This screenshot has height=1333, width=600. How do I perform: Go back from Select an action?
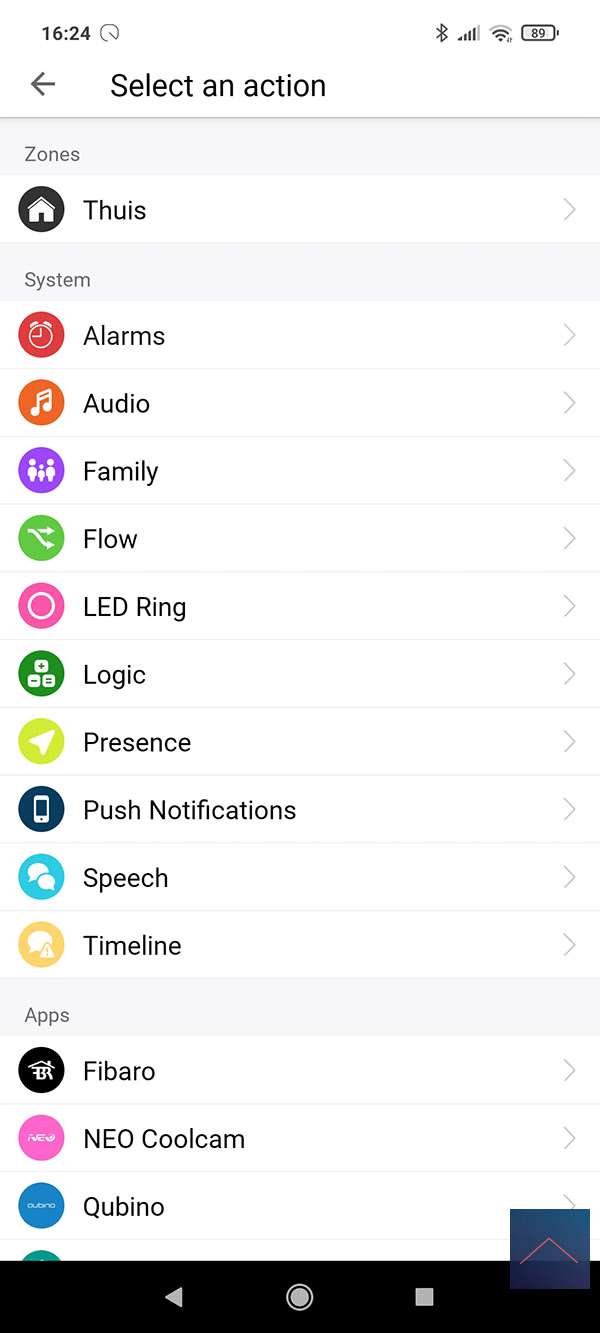pyautogui.click(x=43, y=85)
